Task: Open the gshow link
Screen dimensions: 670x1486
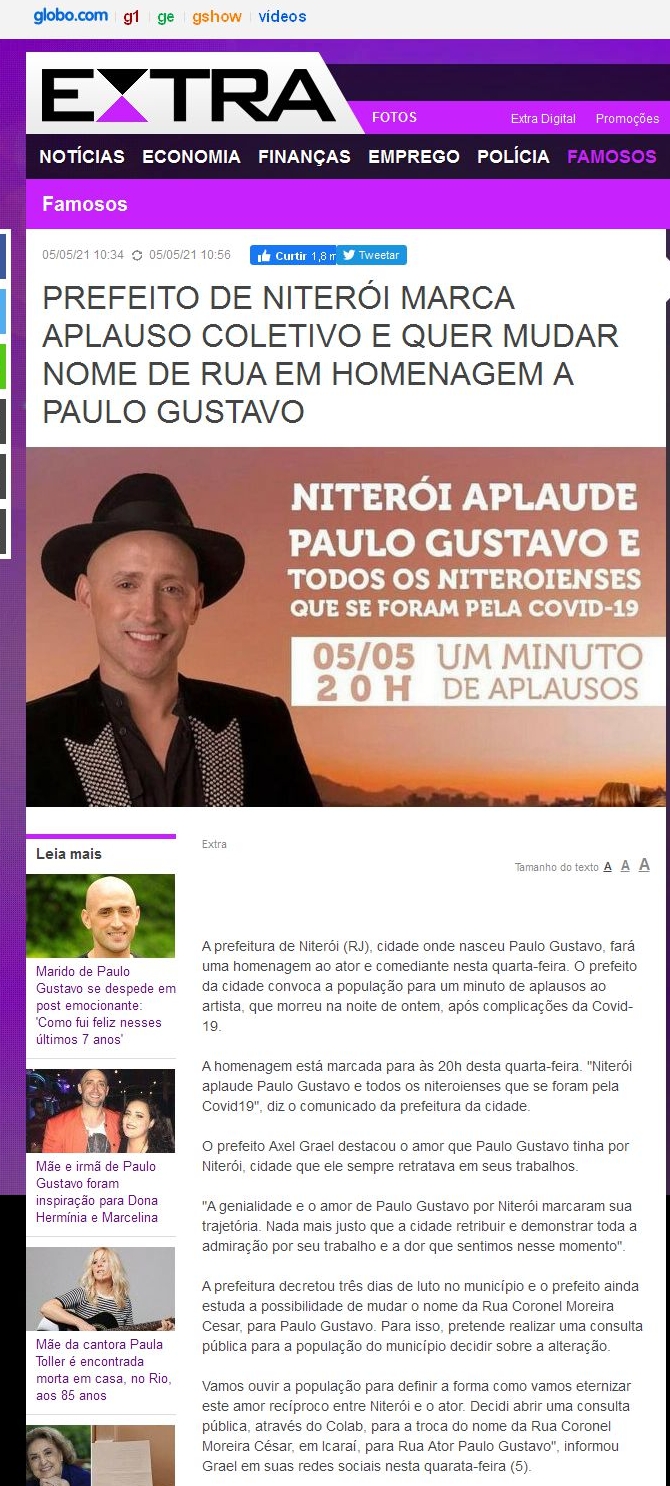Action: [x=216, y=16]
